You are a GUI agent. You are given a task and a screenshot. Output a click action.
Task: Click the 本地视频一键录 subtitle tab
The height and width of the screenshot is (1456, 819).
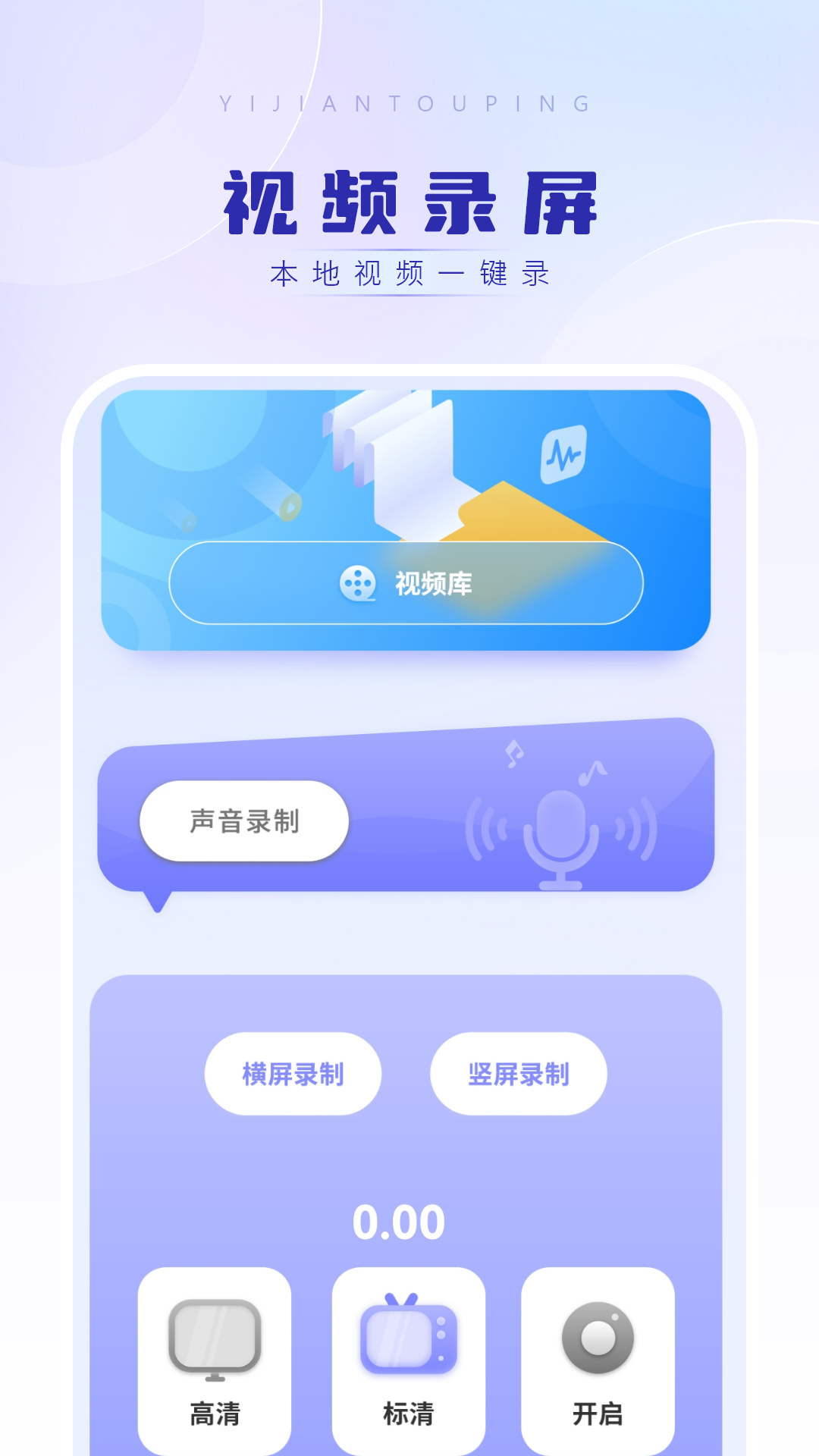409,273
